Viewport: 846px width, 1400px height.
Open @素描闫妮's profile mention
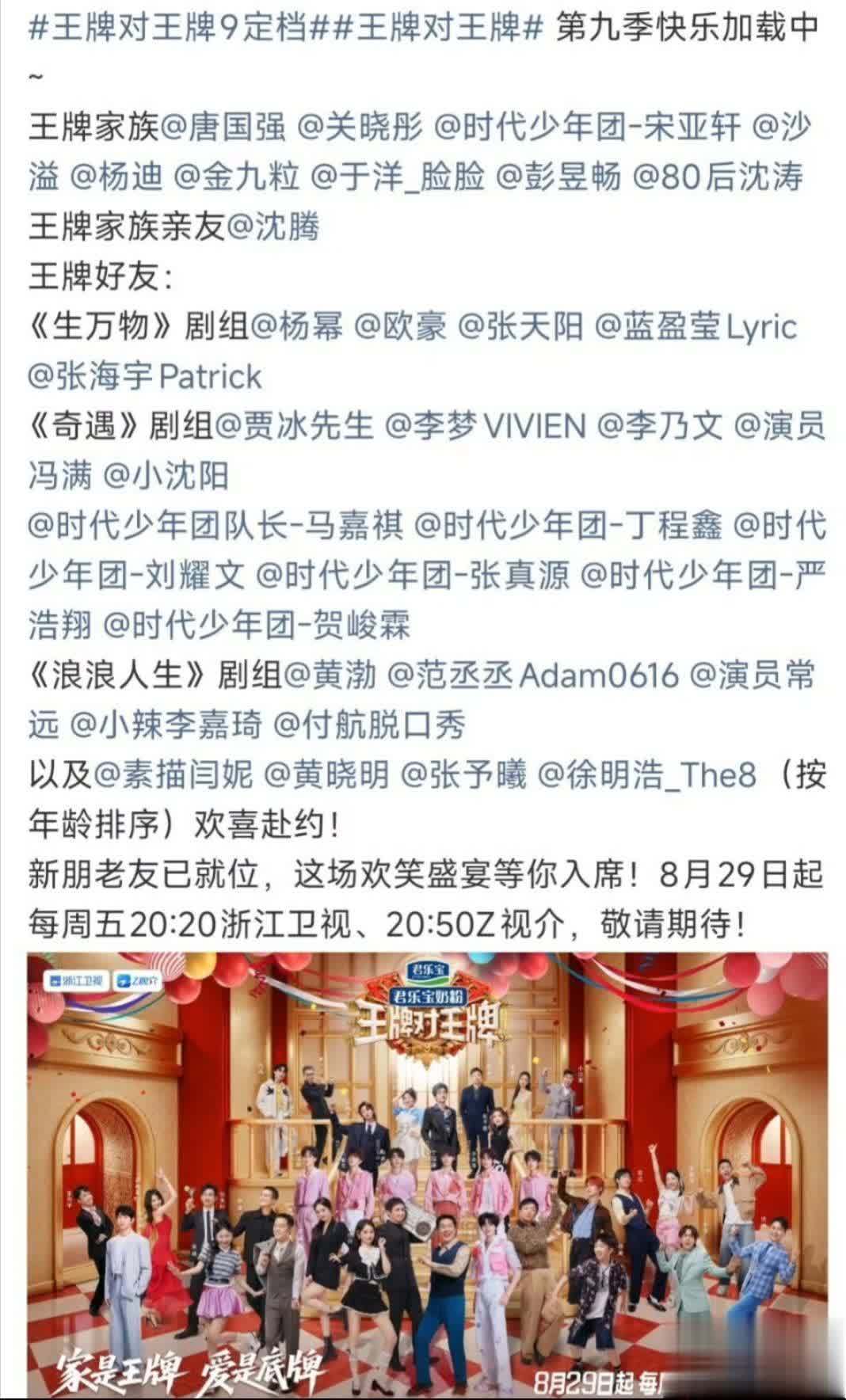pyautogui.click(x=173, y=774)
